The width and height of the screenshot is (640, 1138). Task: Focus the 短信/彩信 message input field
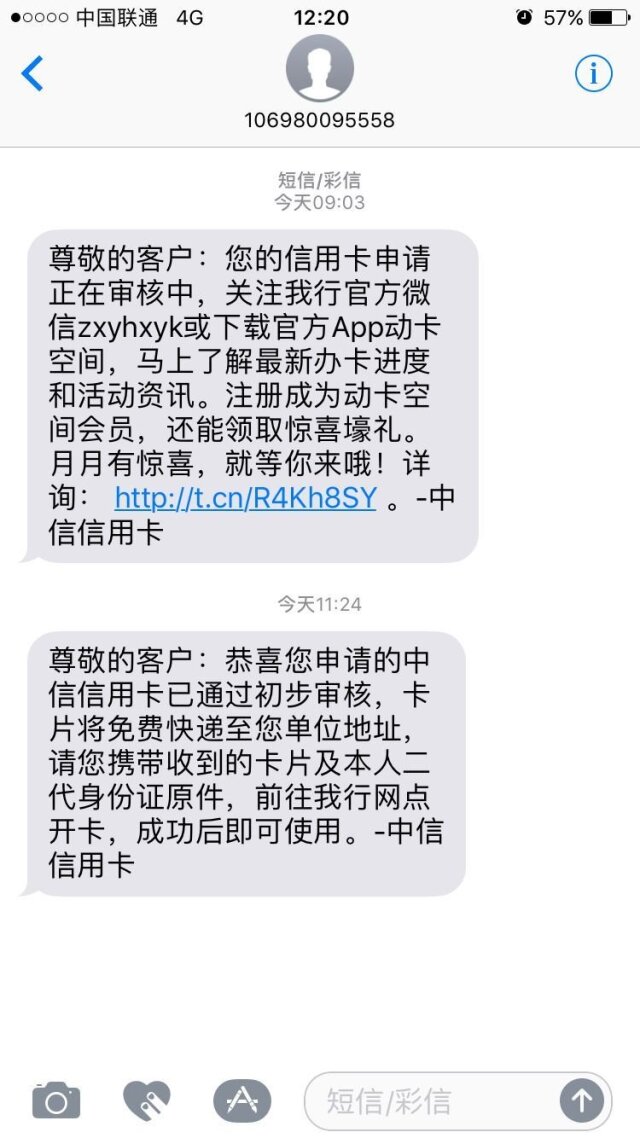click(x=430, y=1101)
